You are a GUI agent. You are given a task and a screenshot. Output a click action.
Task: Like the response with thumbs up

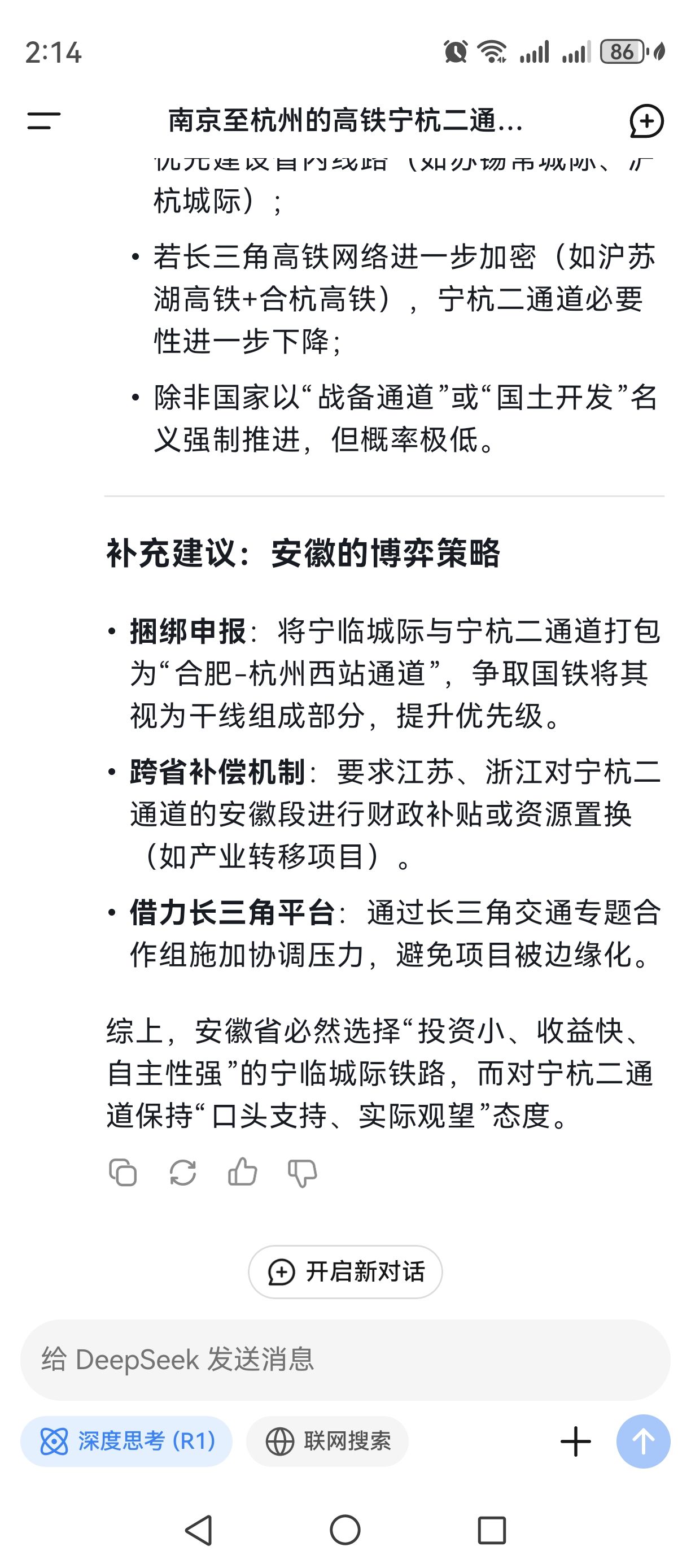(x=242, y=1171)
